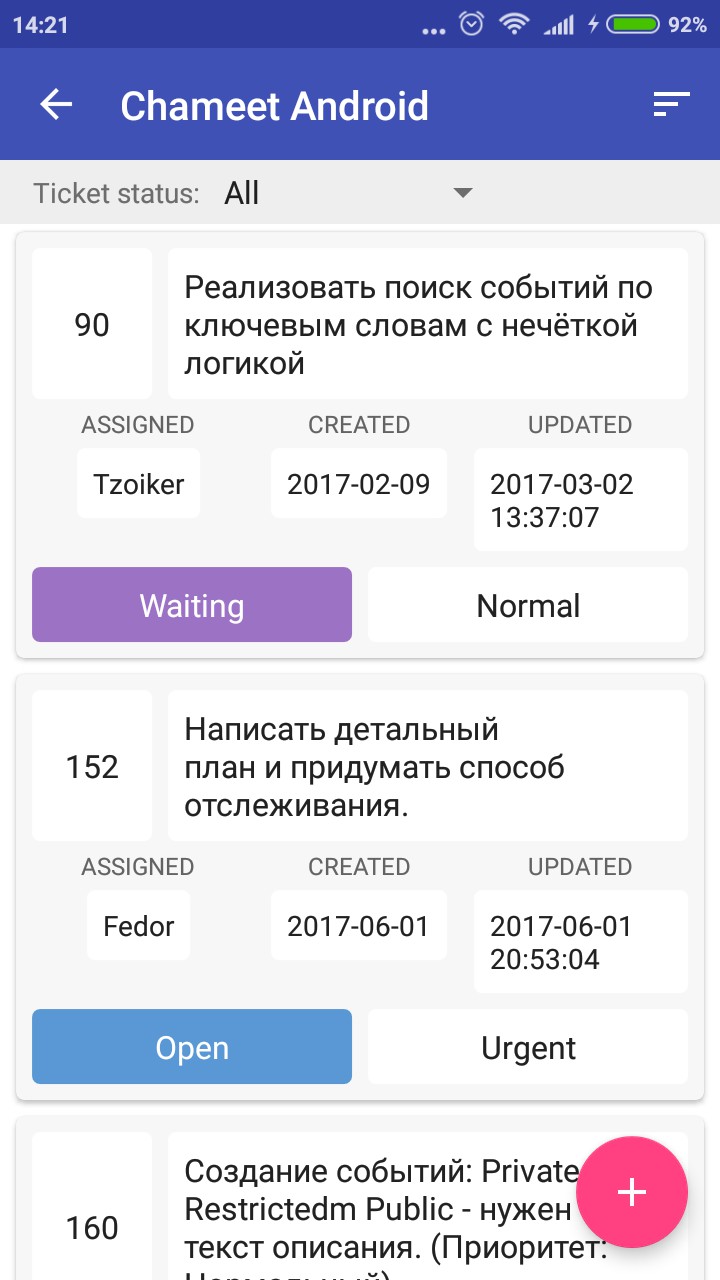Open ticket 160 card
The image size is (720, 1280).
pyautogui.click(x=360, y=1198)
